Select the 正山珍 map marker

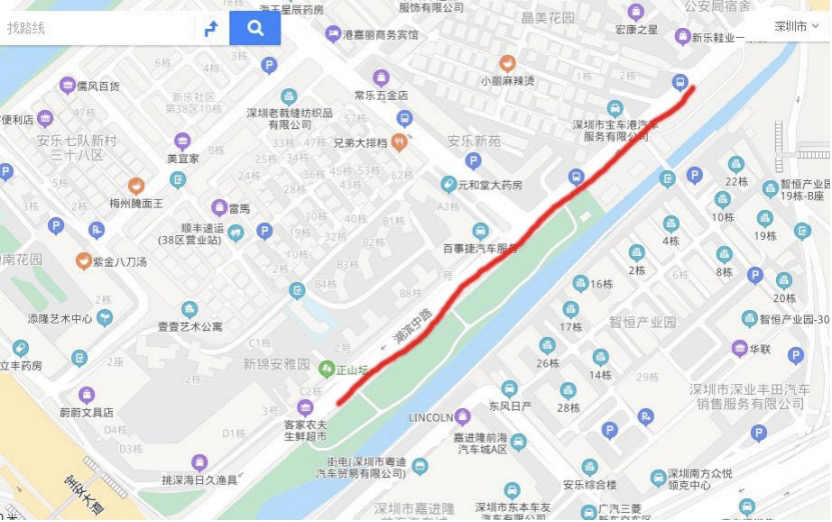pos(326,369)
